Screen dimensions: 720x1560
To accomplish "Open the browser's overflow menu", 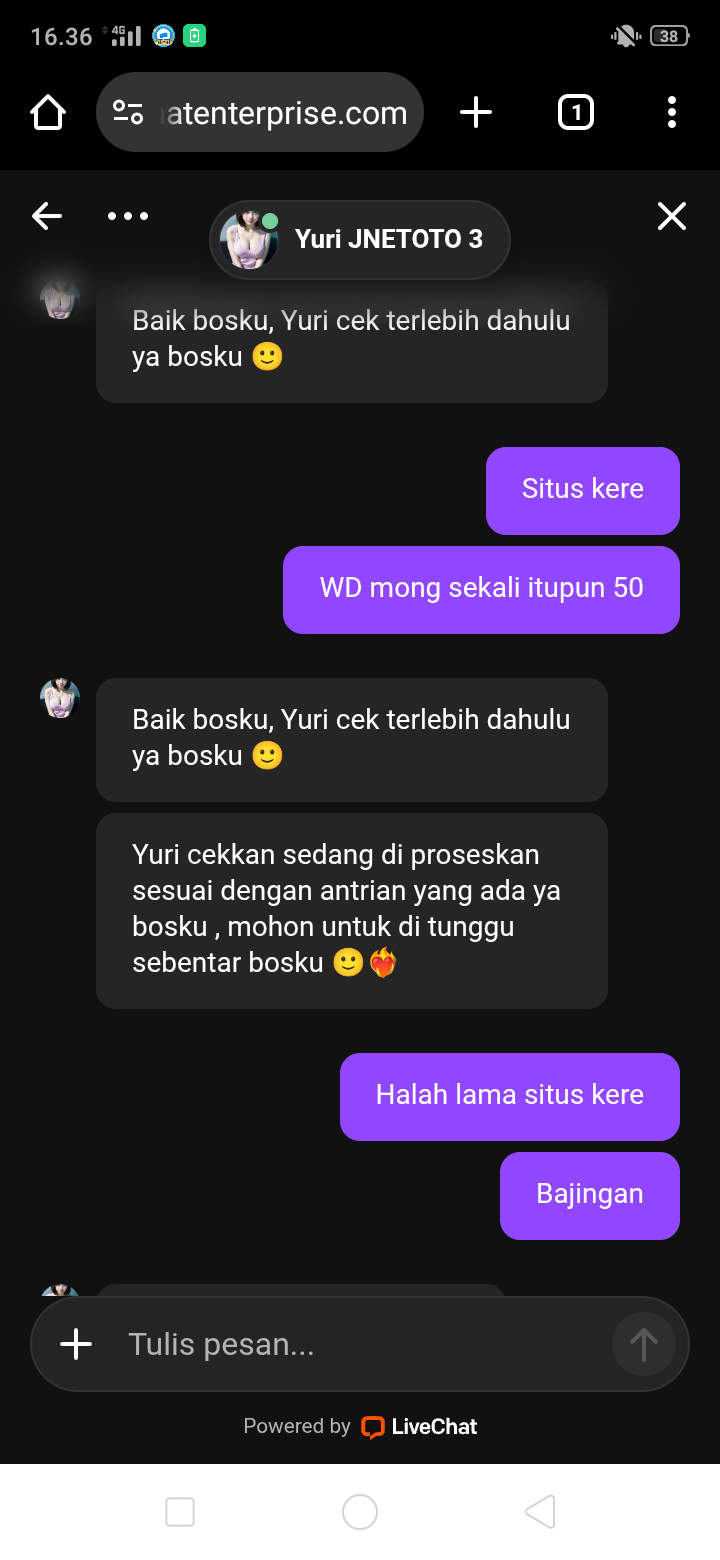I will [x=671, y=113].
